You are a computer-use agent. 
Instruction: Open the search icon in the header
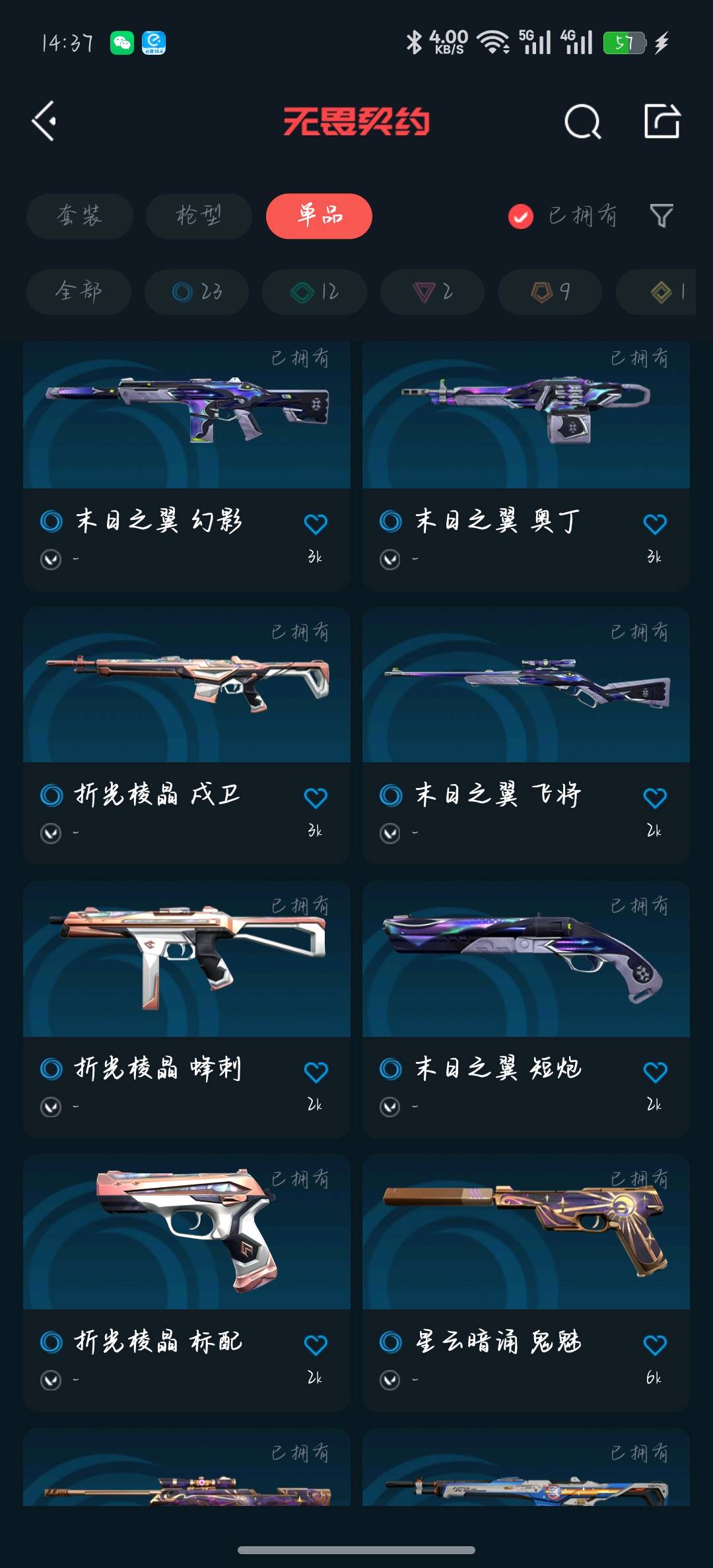582,121
